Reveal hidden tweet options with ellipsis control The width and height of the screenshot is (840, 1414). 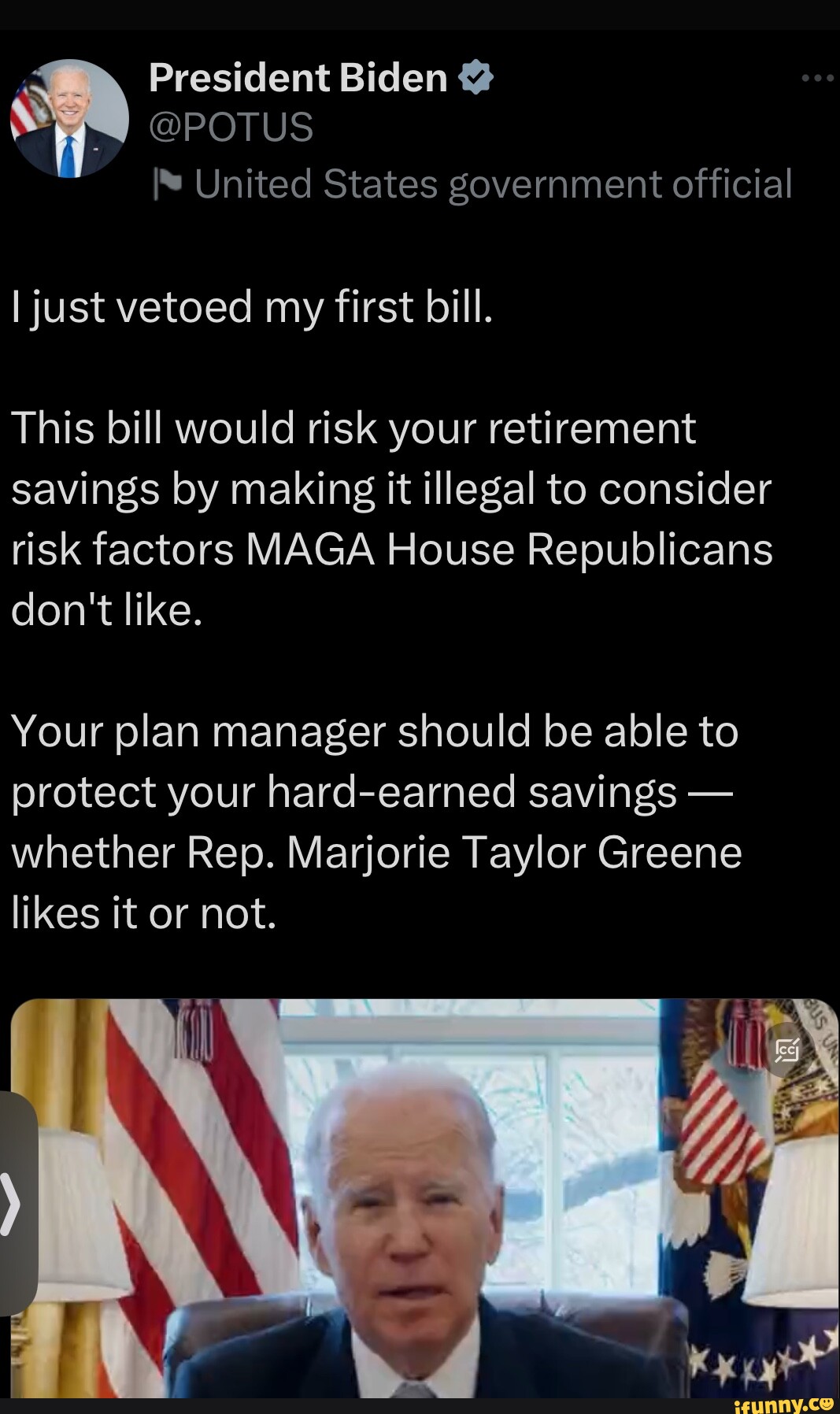tap(819, 76)
